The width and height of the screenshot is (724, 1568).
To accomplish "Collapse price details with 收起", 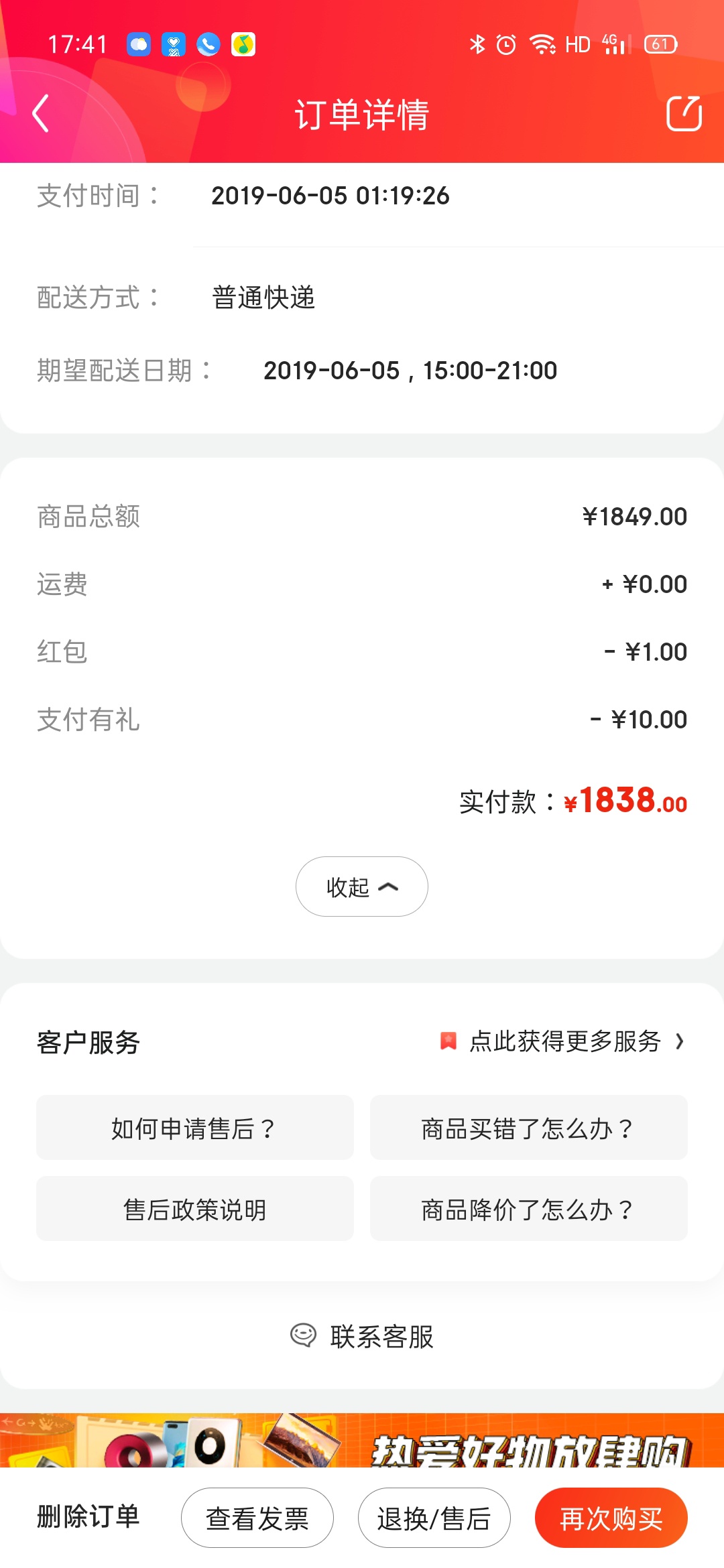I will pos(361,887).
